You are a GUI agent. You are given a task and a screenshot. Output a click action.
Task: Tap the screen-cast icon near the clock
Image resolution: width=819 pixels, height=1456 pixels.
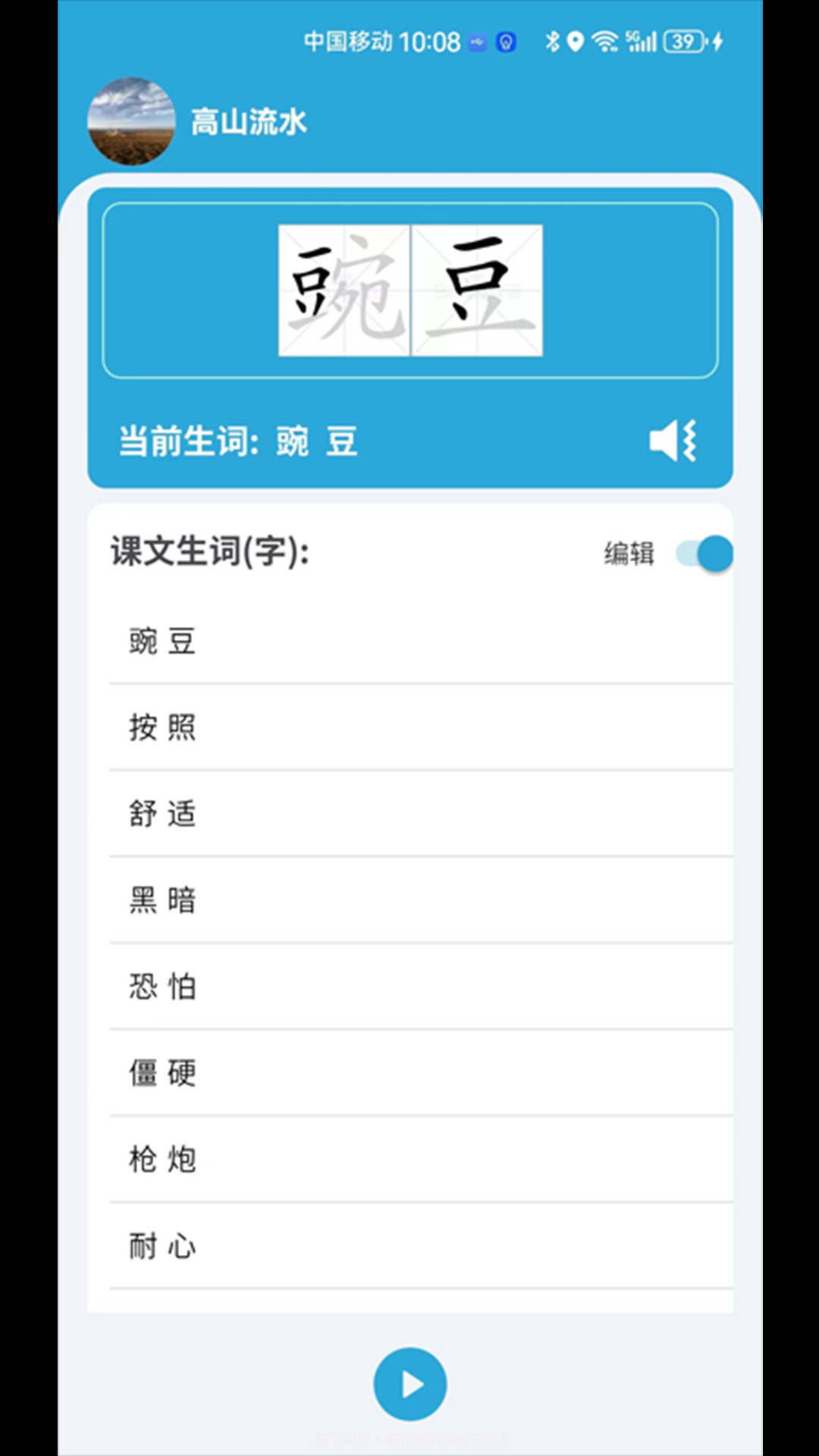click(x=477, y=43)
